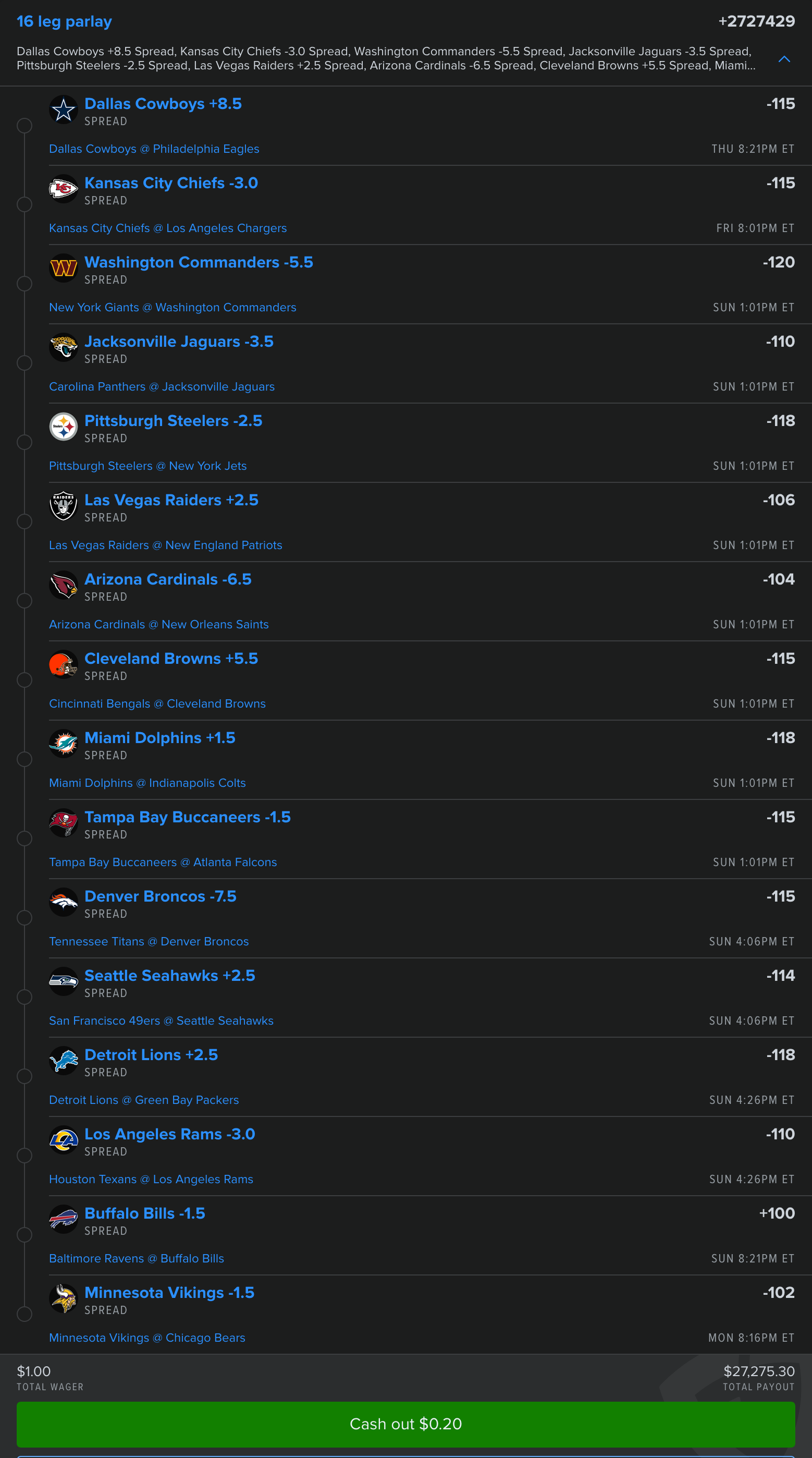
Task: View Miami Dolphins @ Indianapolis Colts matchup
Action: coord(147,783)
